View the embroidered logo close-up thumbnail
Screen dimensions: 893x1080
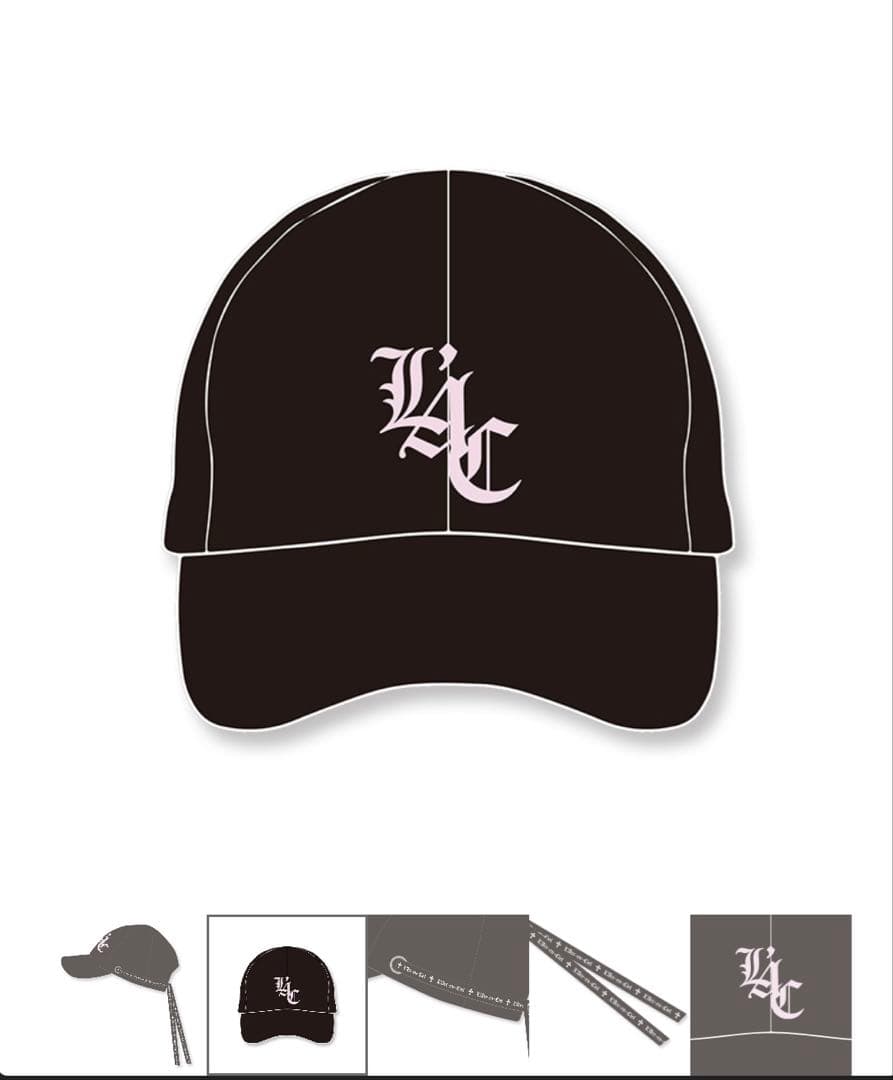[770, 993]
